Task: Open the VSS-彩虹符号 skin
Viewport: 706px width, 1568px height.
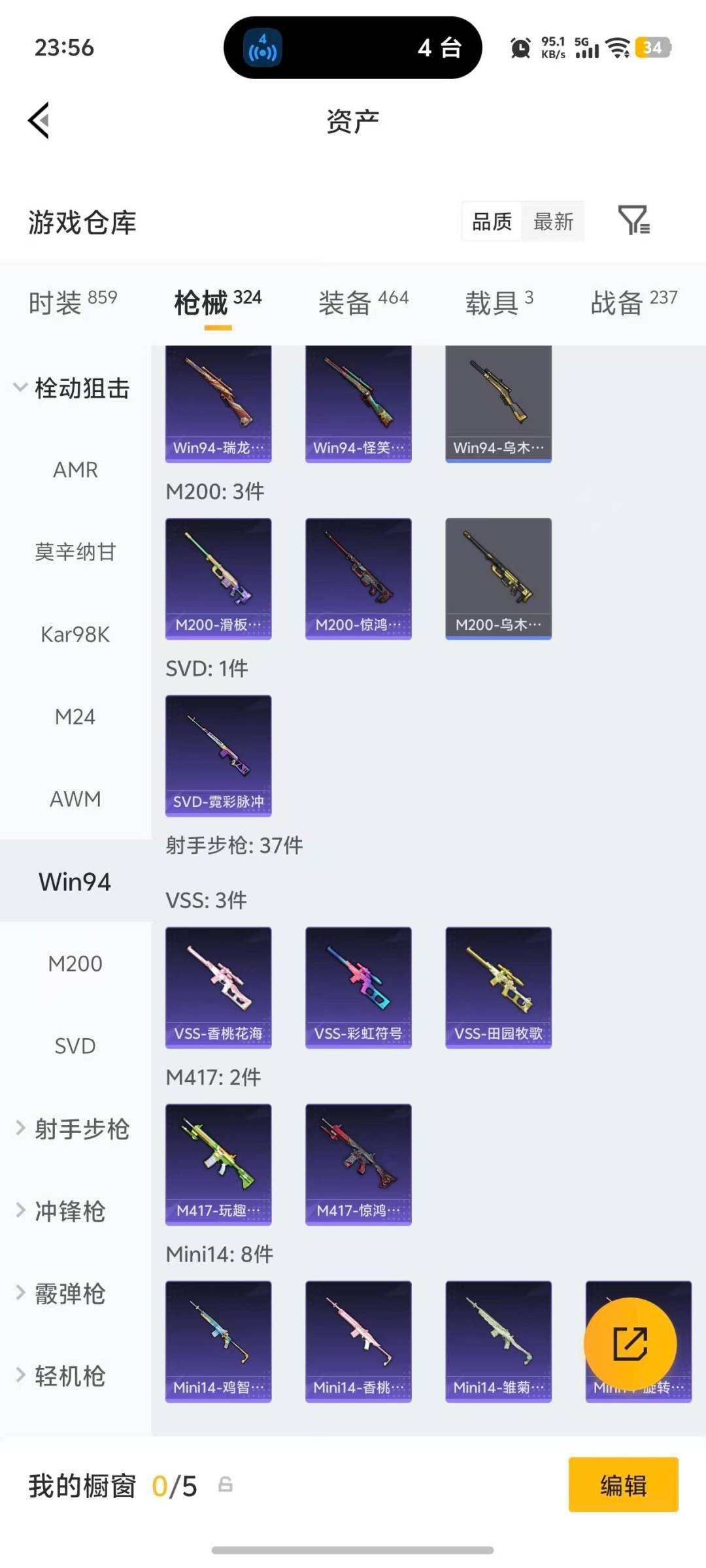Action: [358, 987]
